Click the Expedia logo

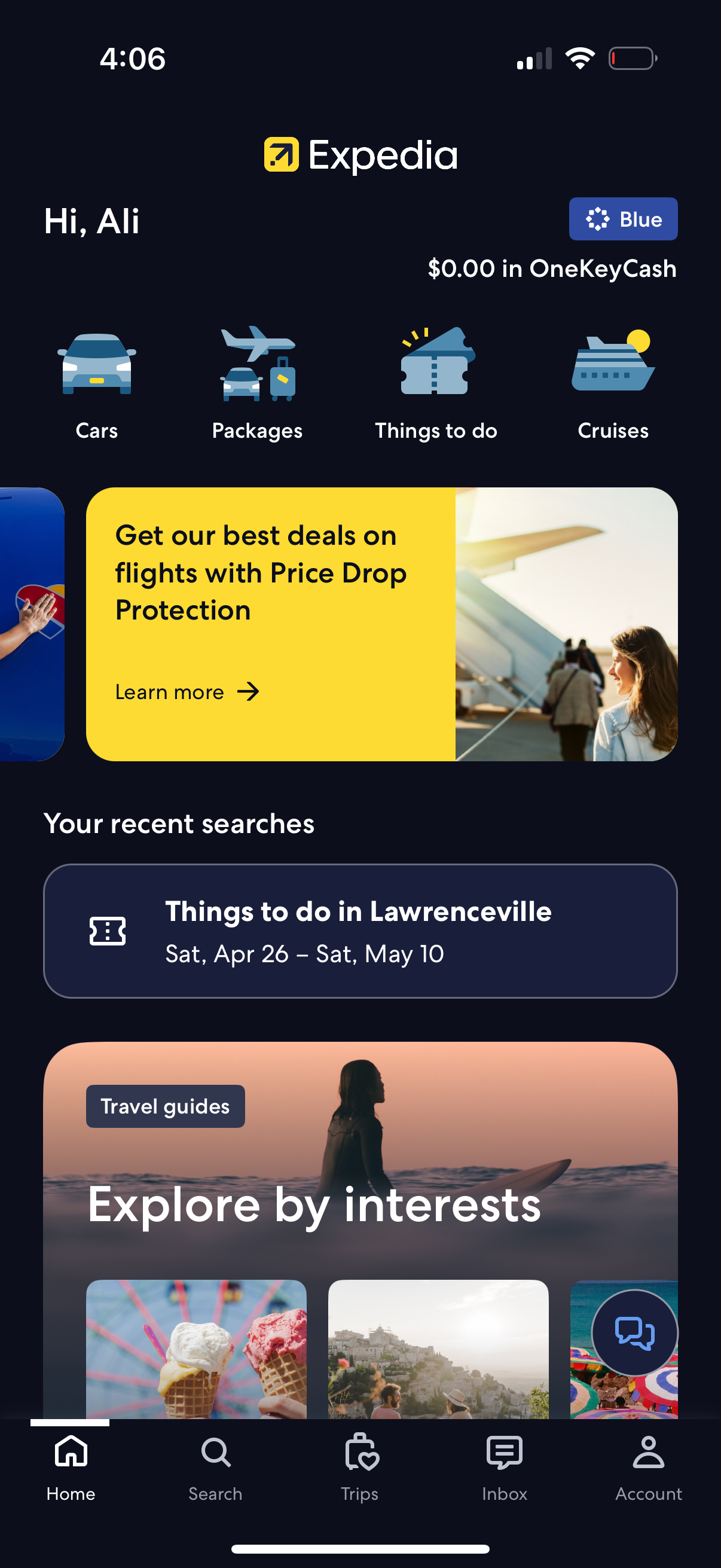tap(360, 155)
